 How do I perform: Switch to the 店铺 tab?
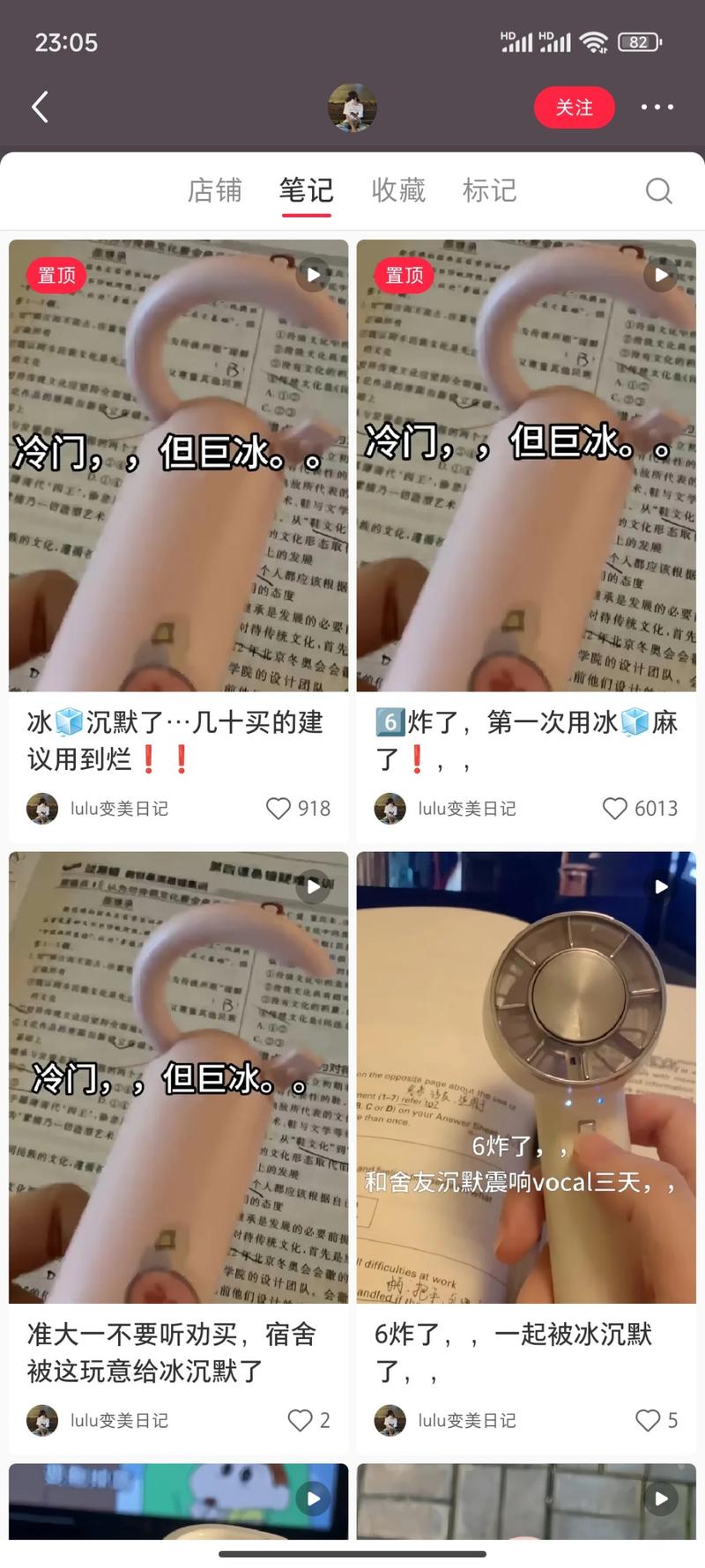[x=214, y=190]
